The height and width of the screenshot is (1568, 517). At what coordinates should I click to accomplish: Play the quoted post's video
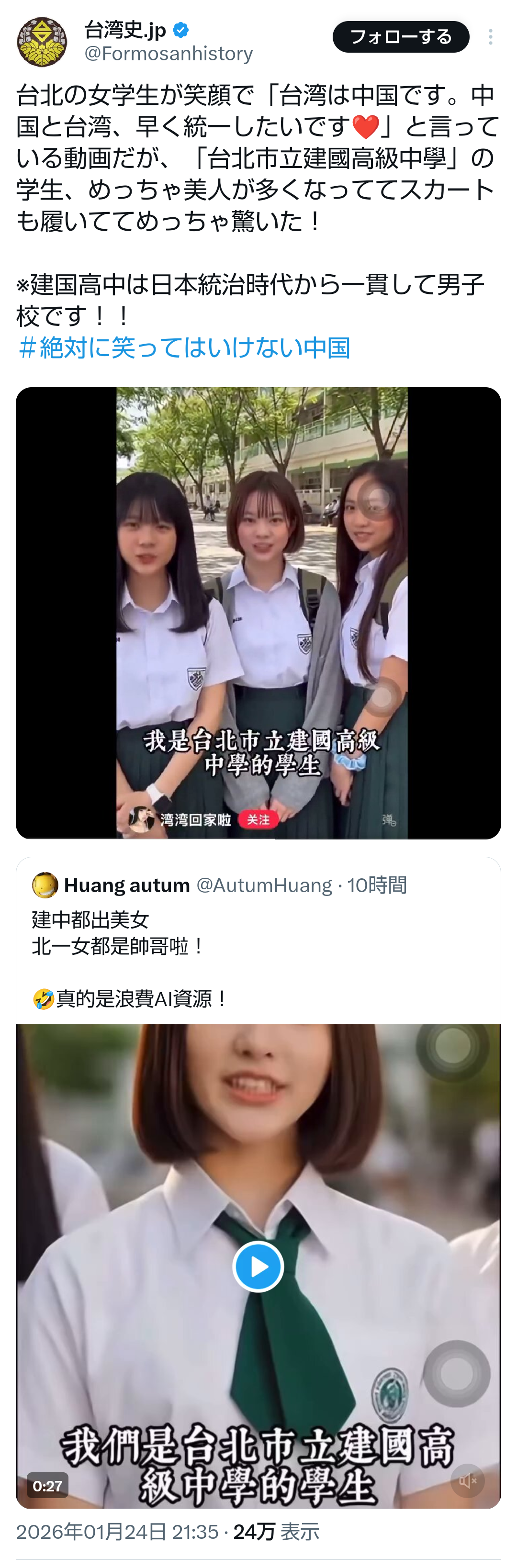click(x=258, y=1266)
